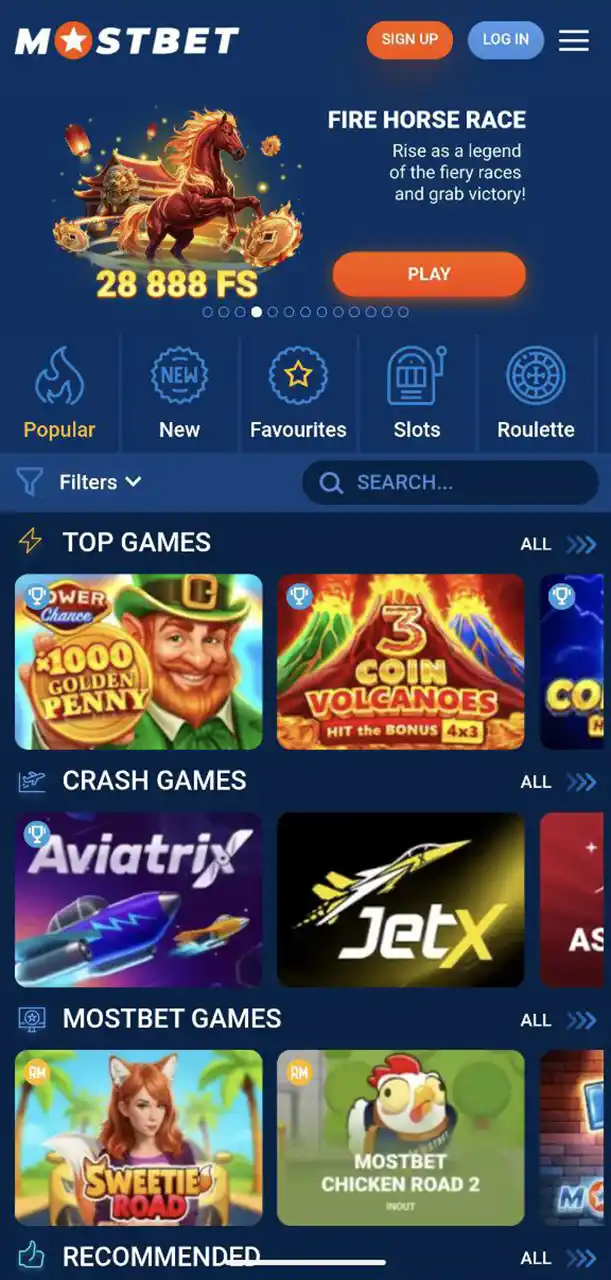The width and height of the screenshot is (611, 1280).
Task: Play the Fire Horse Race promo
Action: coord(428,274)
